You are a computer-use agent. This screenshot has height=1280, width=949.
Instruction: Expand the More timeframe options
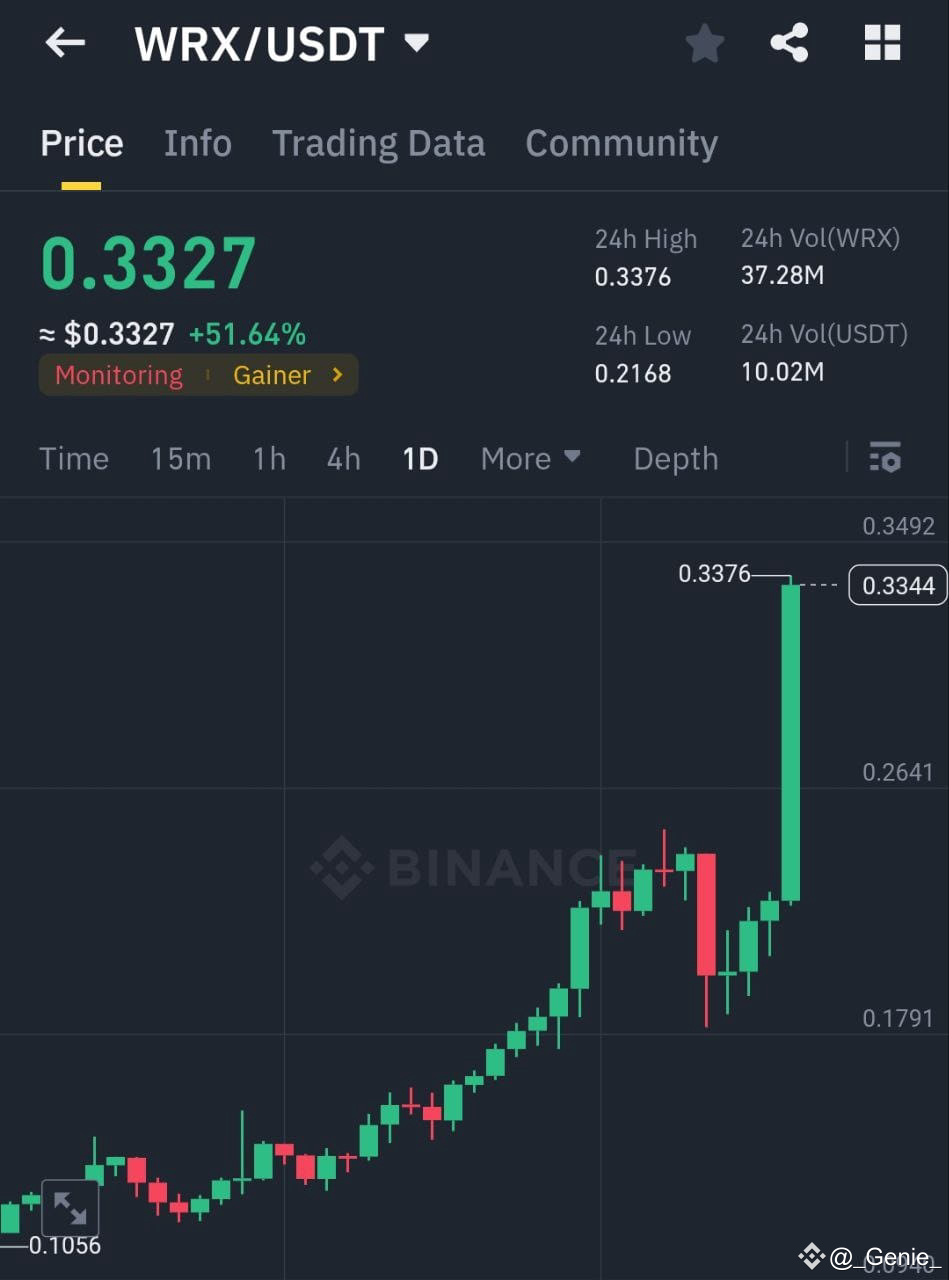tap(530, 458)
